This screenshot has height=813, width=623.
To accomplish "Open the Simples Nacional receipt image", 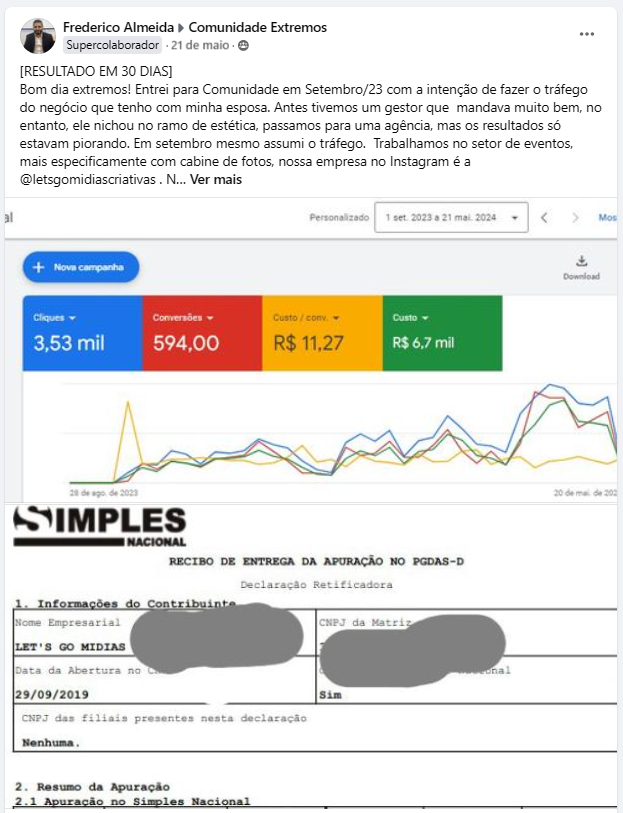I will (311, 655).
